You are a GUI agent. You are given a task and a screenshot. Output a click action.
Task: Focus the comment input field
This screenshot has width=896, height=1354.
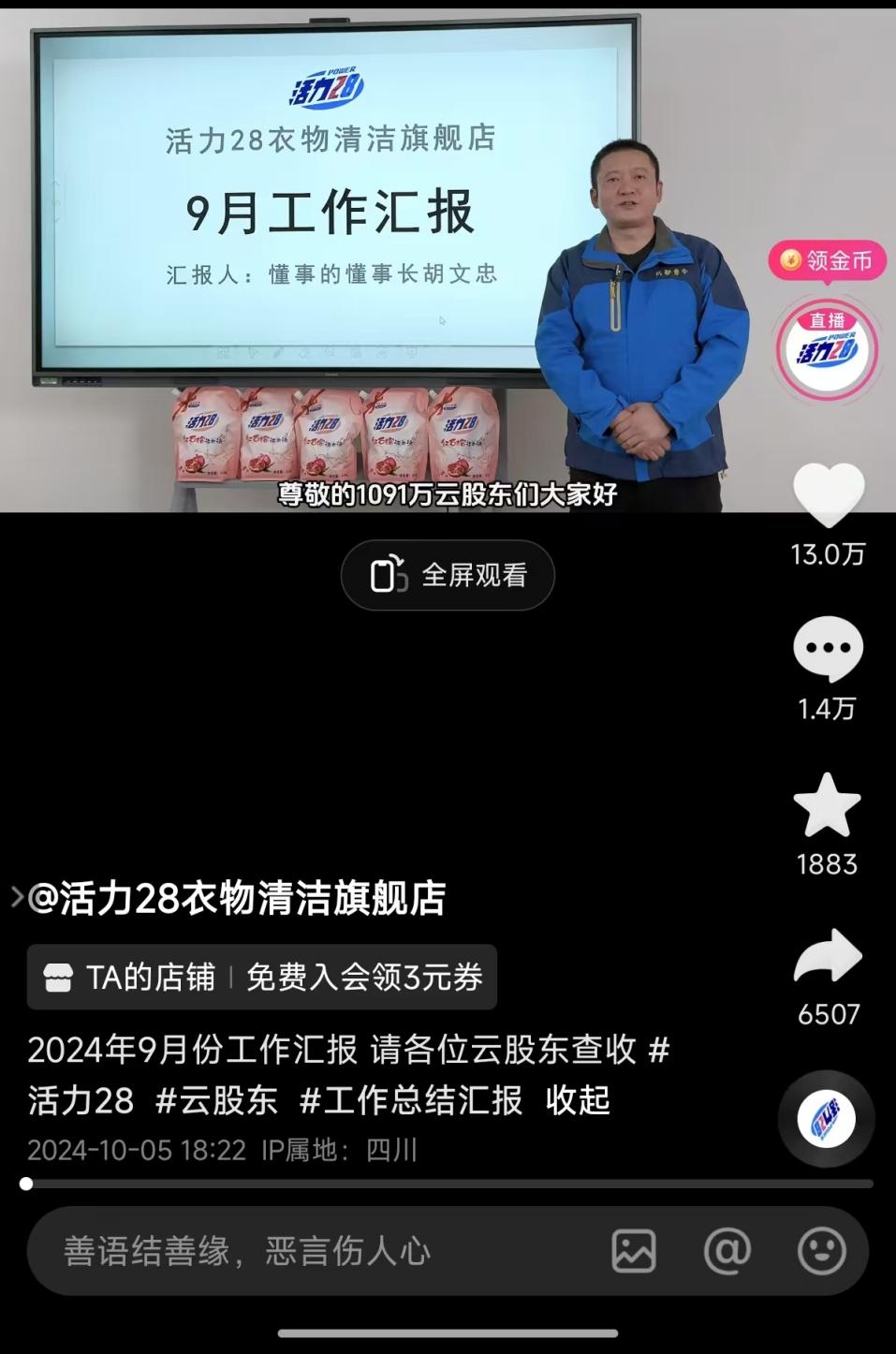pos(309,1251)
